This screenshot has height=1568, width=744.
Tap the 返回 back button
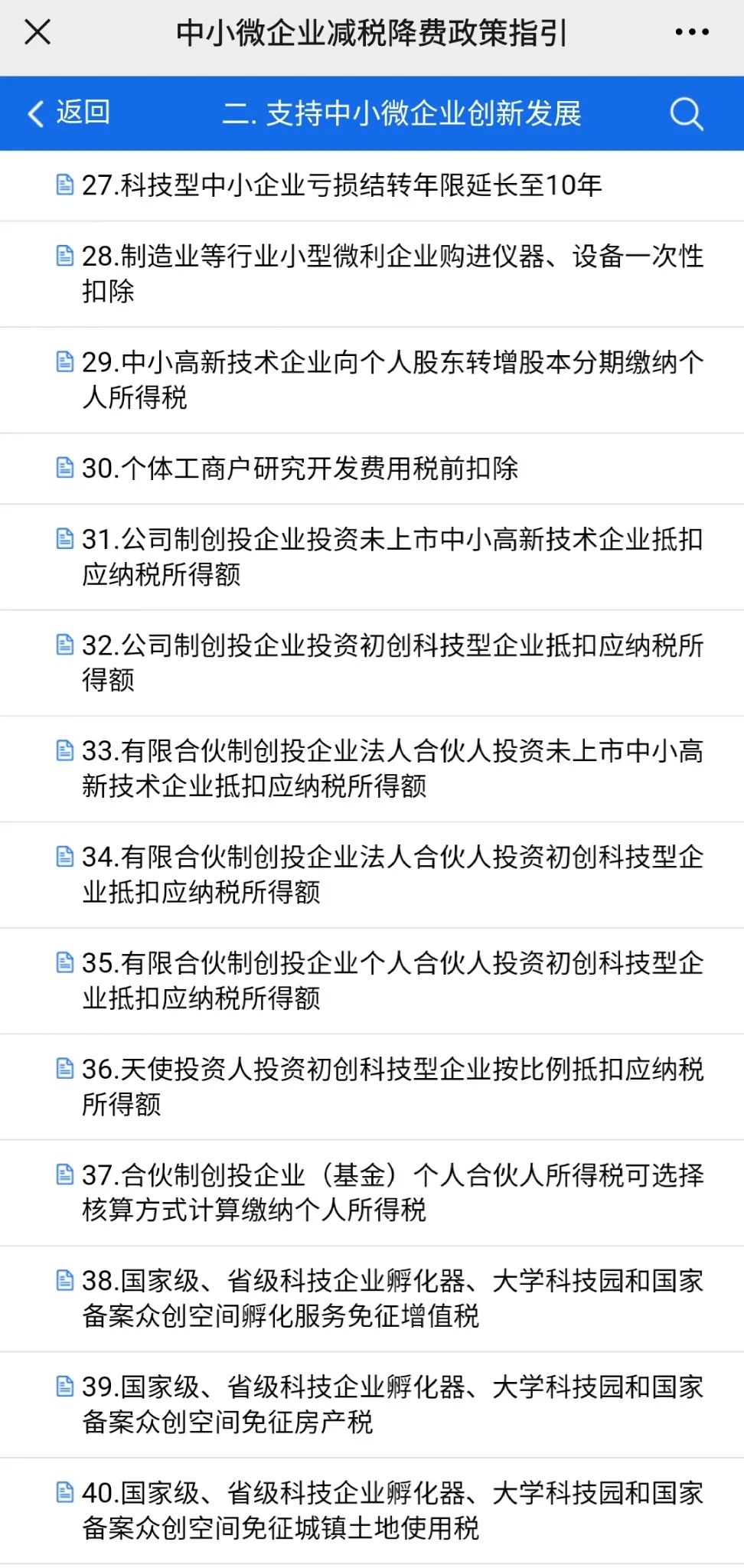pyautogui.click(x=69, y=113)
